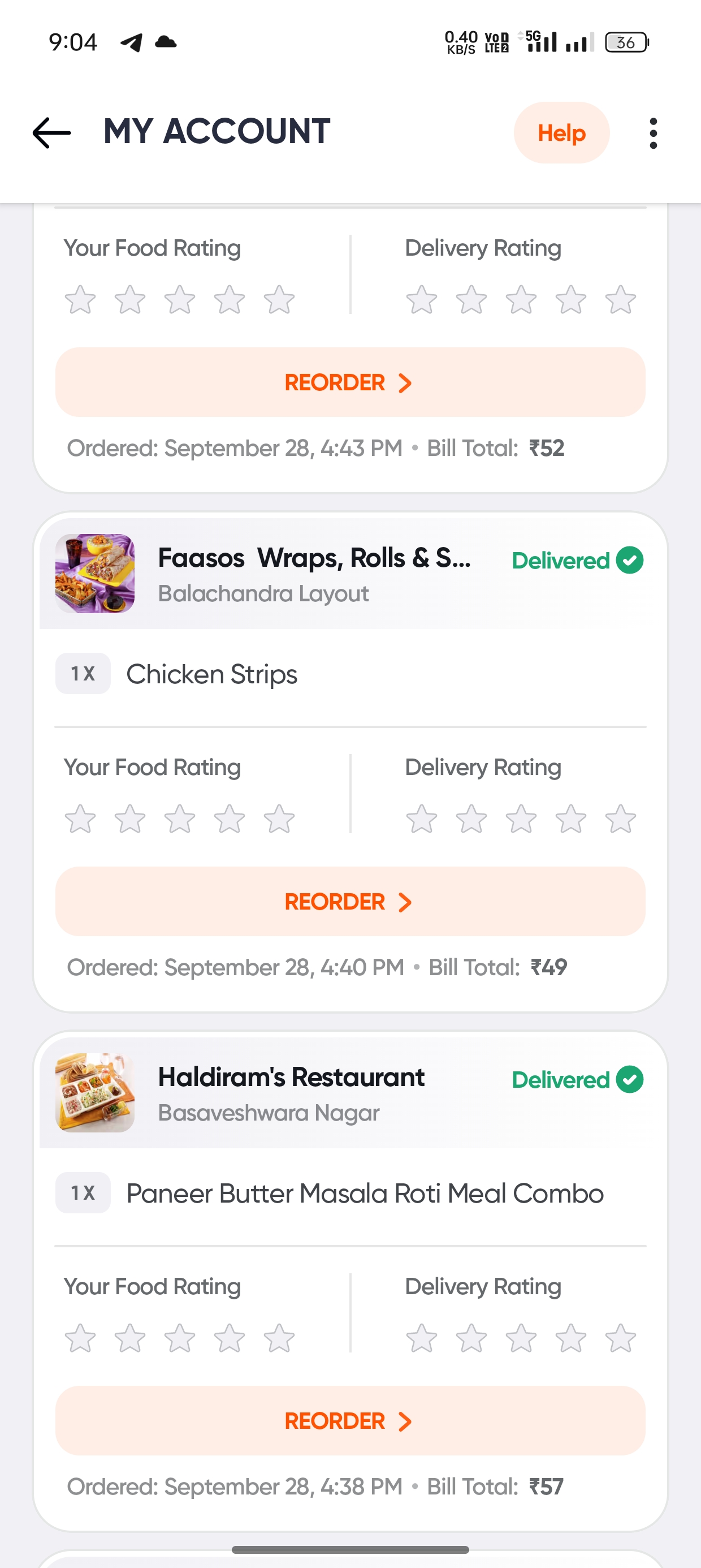The width and height of the screenshot is (701, 1568).
Task: Rate Haldiram's delivery five stars
Action: 620,1338
